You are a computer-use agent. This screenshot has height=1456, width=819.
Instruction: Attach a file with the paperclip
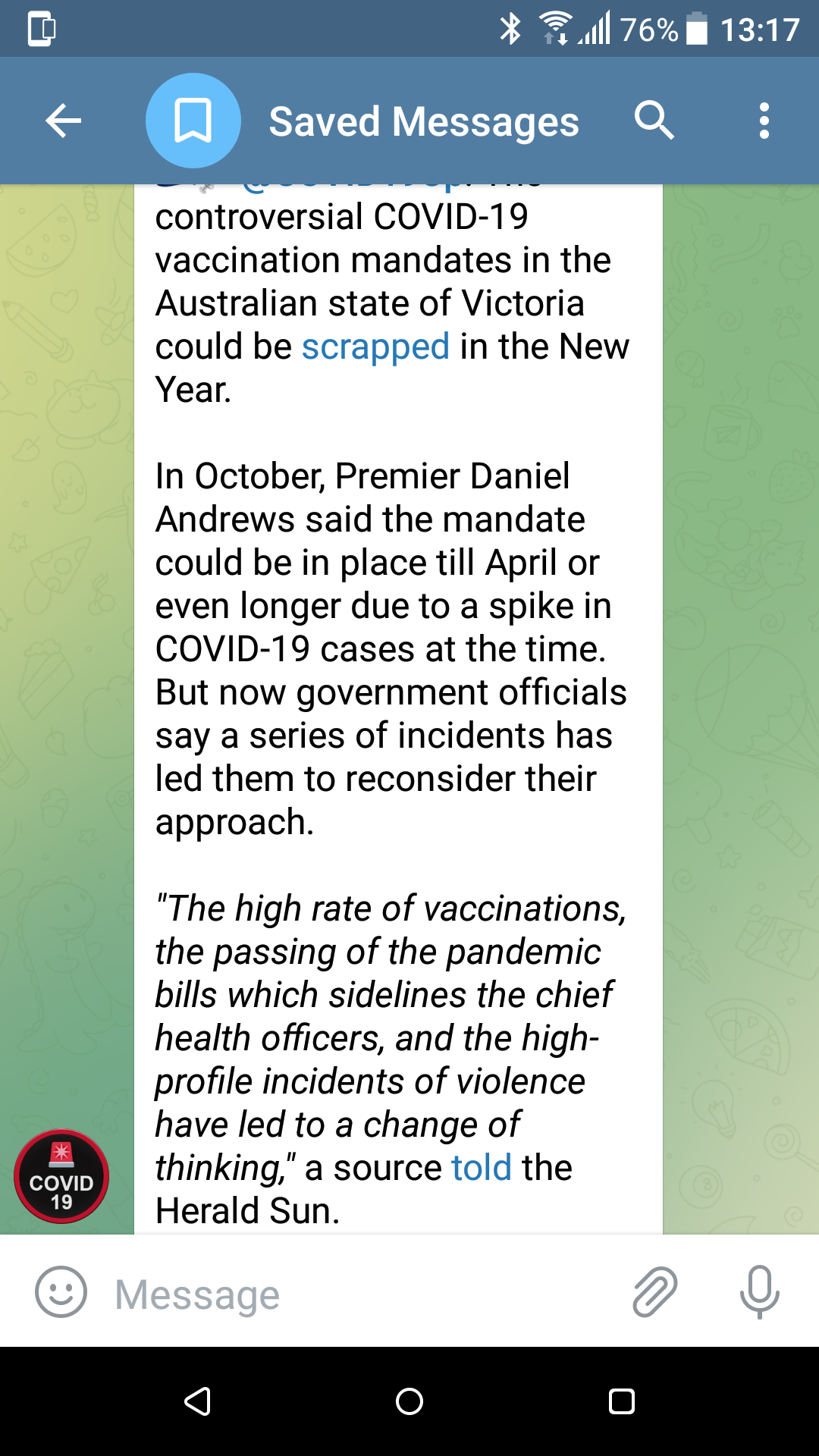(654, 1291)
